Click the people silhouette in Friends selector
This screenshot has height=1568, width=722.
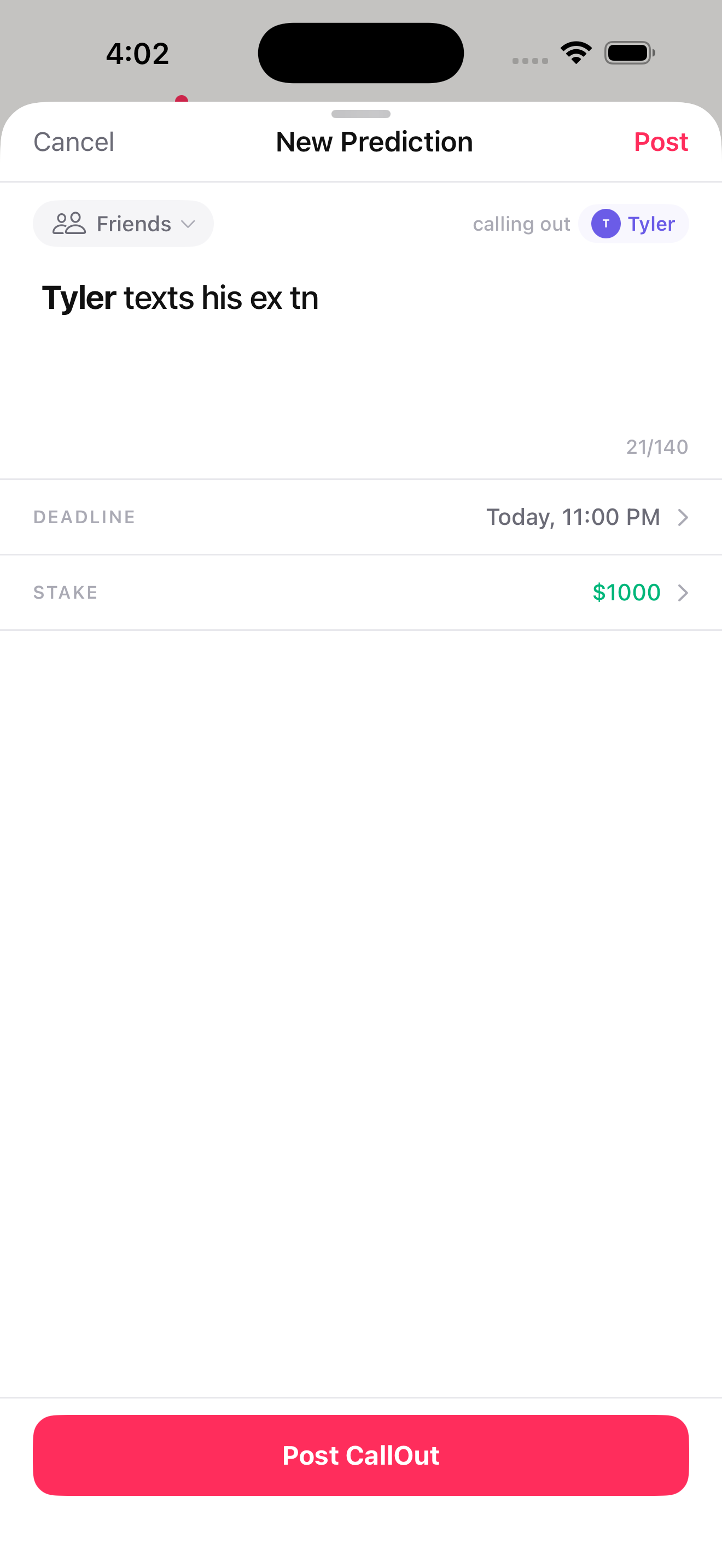pyautogui.click(x=68, y=224)
